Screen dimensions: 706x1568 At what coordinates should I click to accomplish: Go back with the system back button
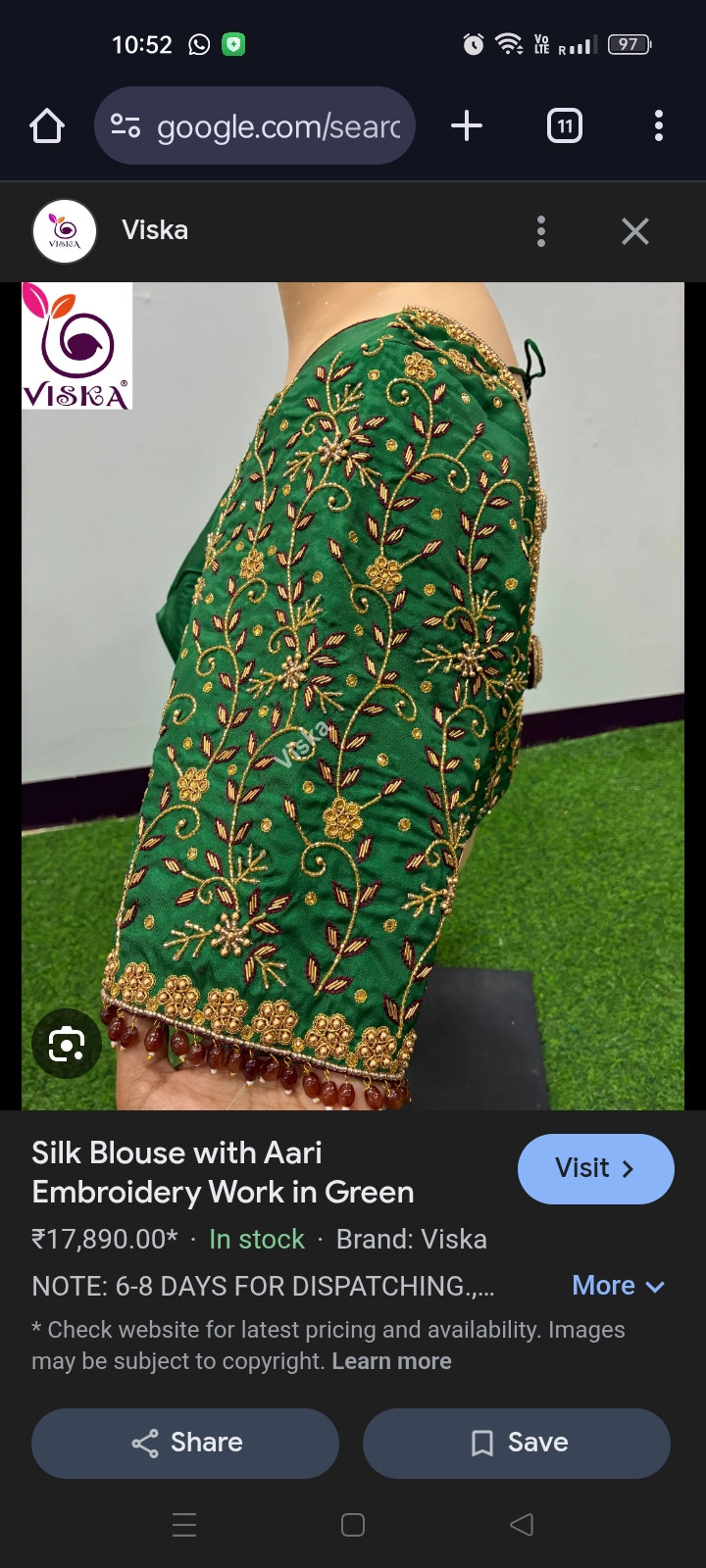pos(522,1524)
